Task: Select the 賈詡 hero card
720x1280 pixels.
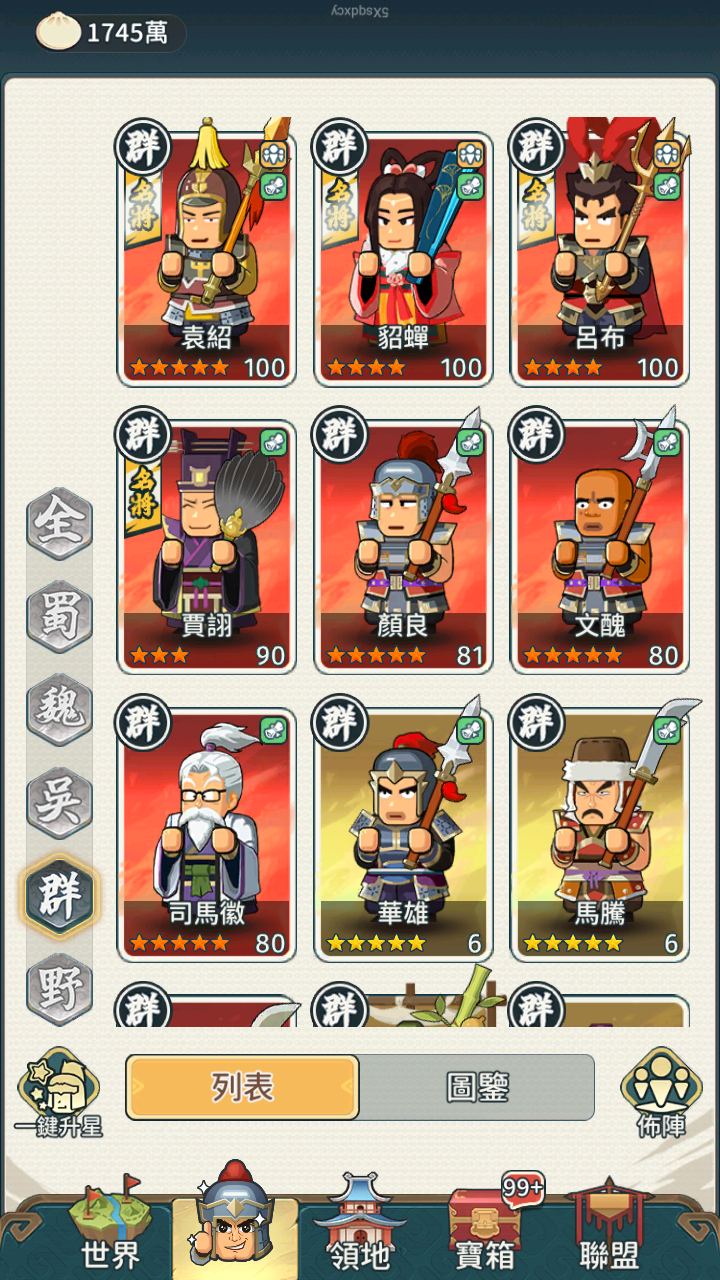Action: coord(207,545)
